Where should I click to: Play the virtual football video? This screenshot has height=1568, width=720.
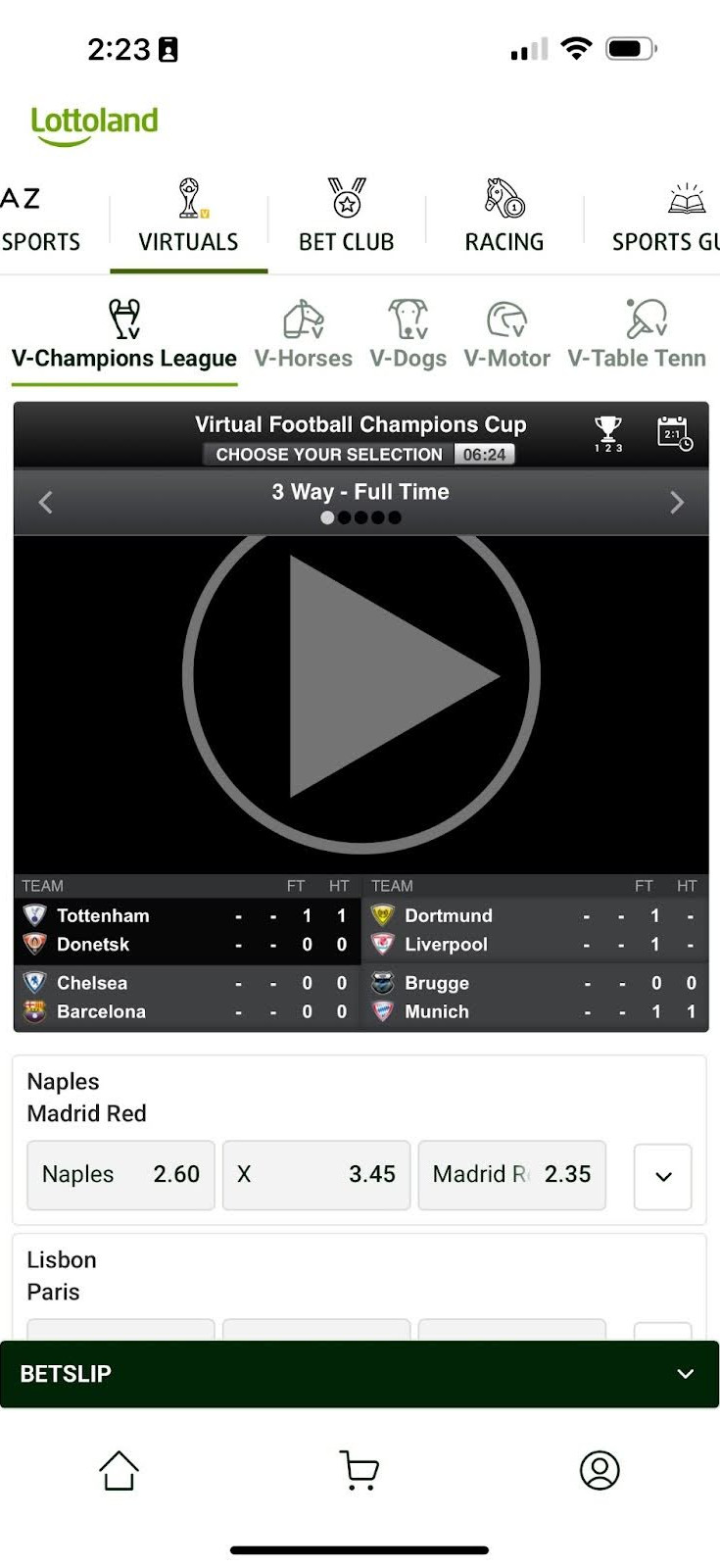tap(360, 675)
